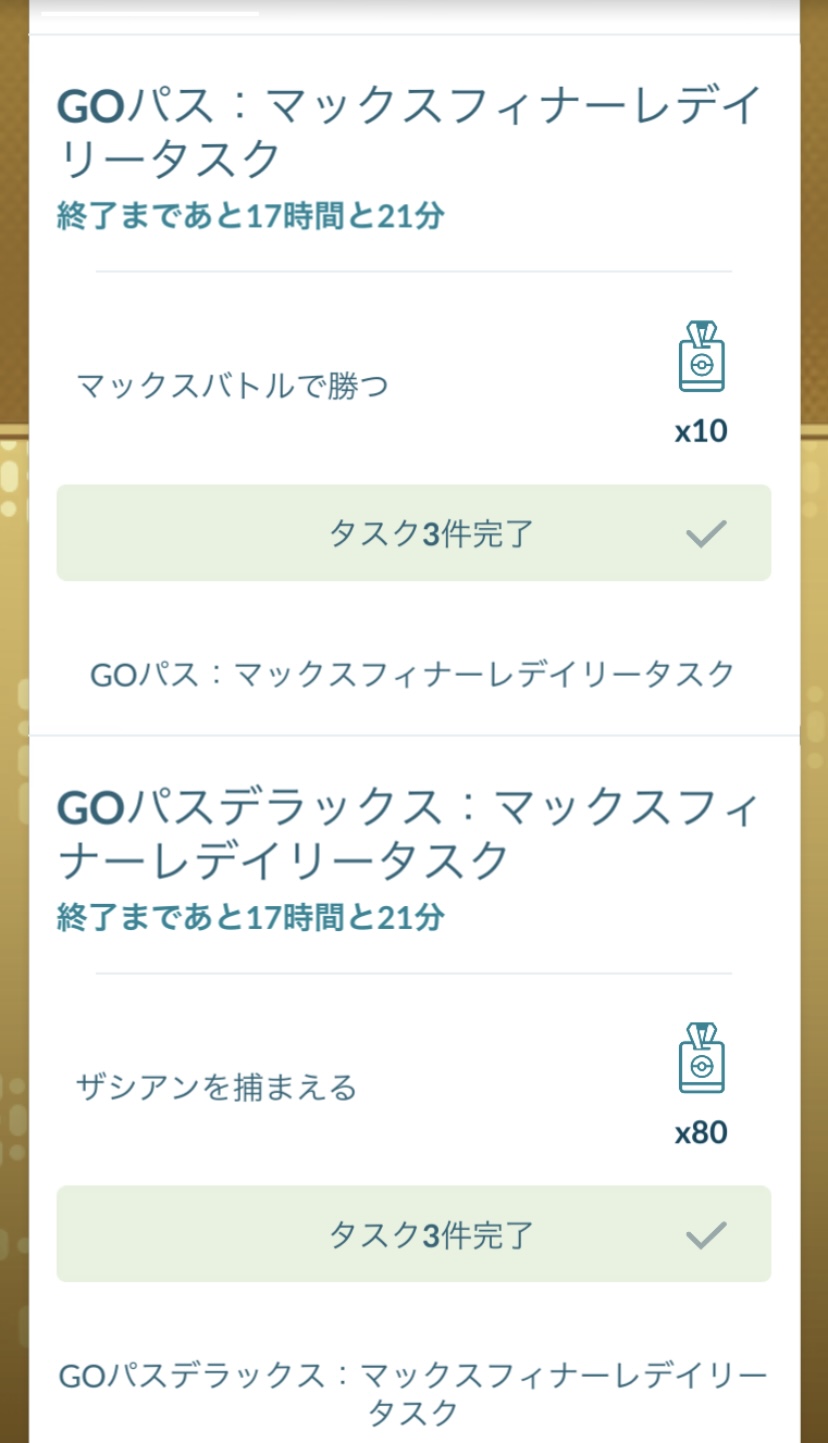The image size is (828, 1443).
Task: Tap タスク3件完了 bar under マックスバトルで勝つ
Action: pos(413,533)
